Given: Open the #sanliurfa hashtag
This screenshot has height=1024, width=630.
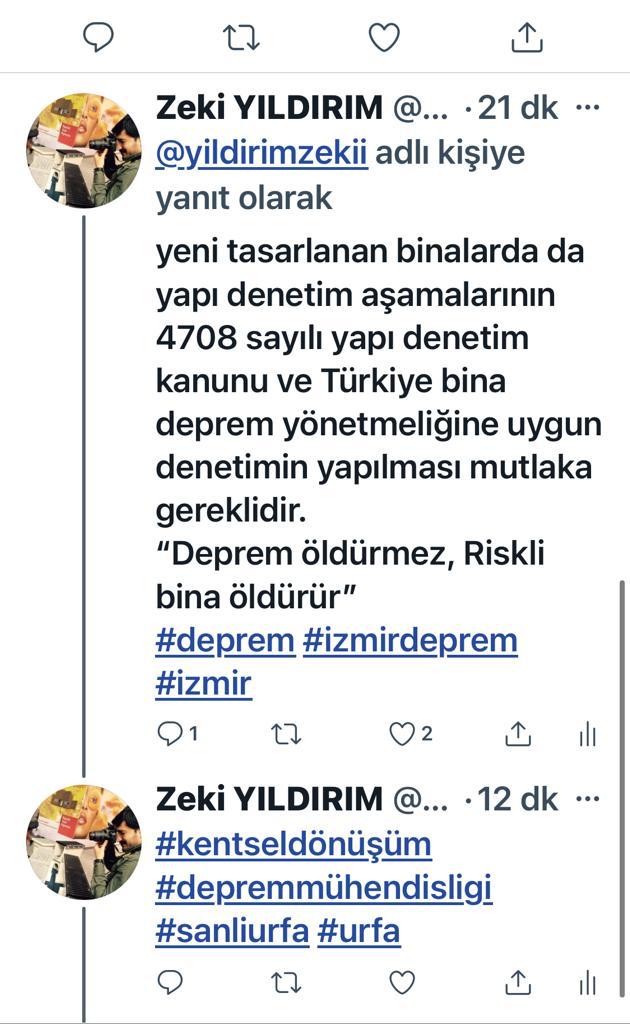Looking at the screenshot, I should [232, 931].
